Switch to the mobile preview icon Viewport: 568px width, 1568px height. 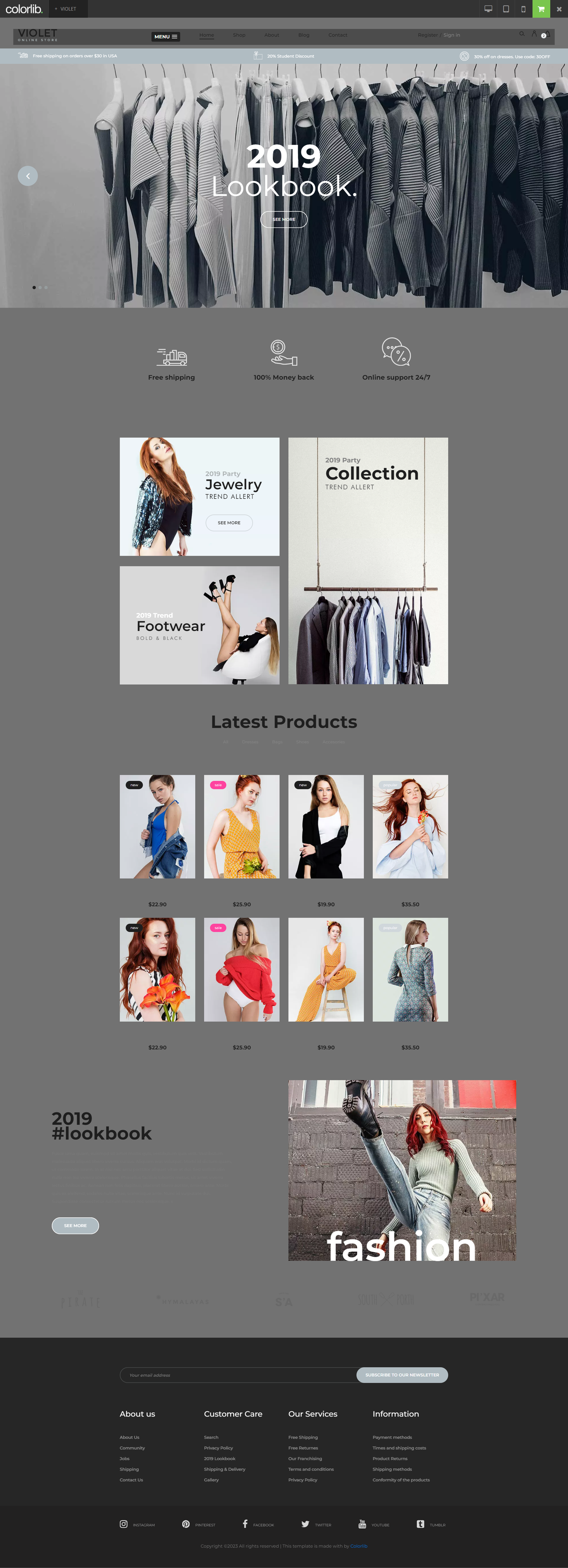(x=523, y=9)
